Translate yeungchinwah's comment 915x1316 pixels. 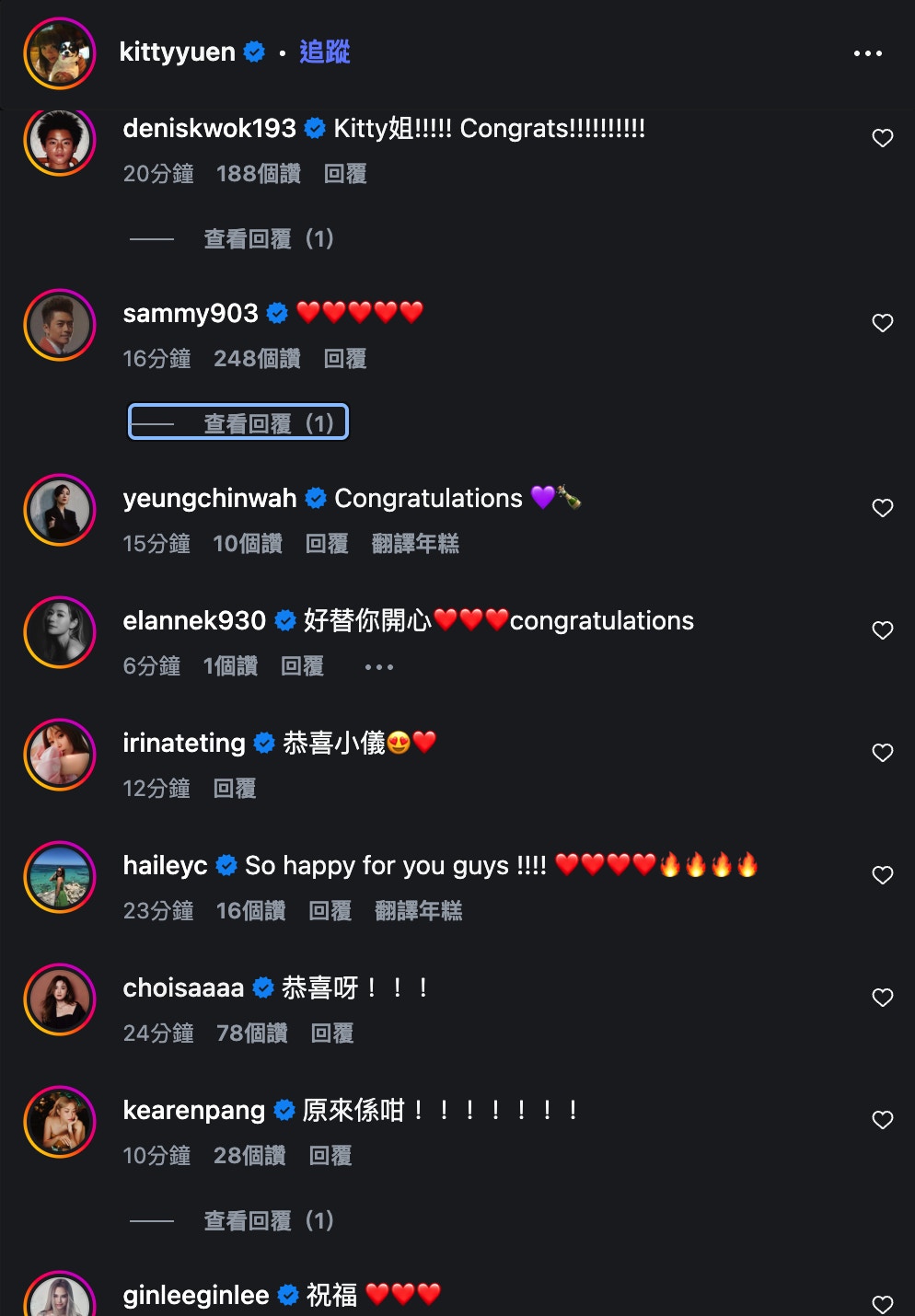coord(415,544)
